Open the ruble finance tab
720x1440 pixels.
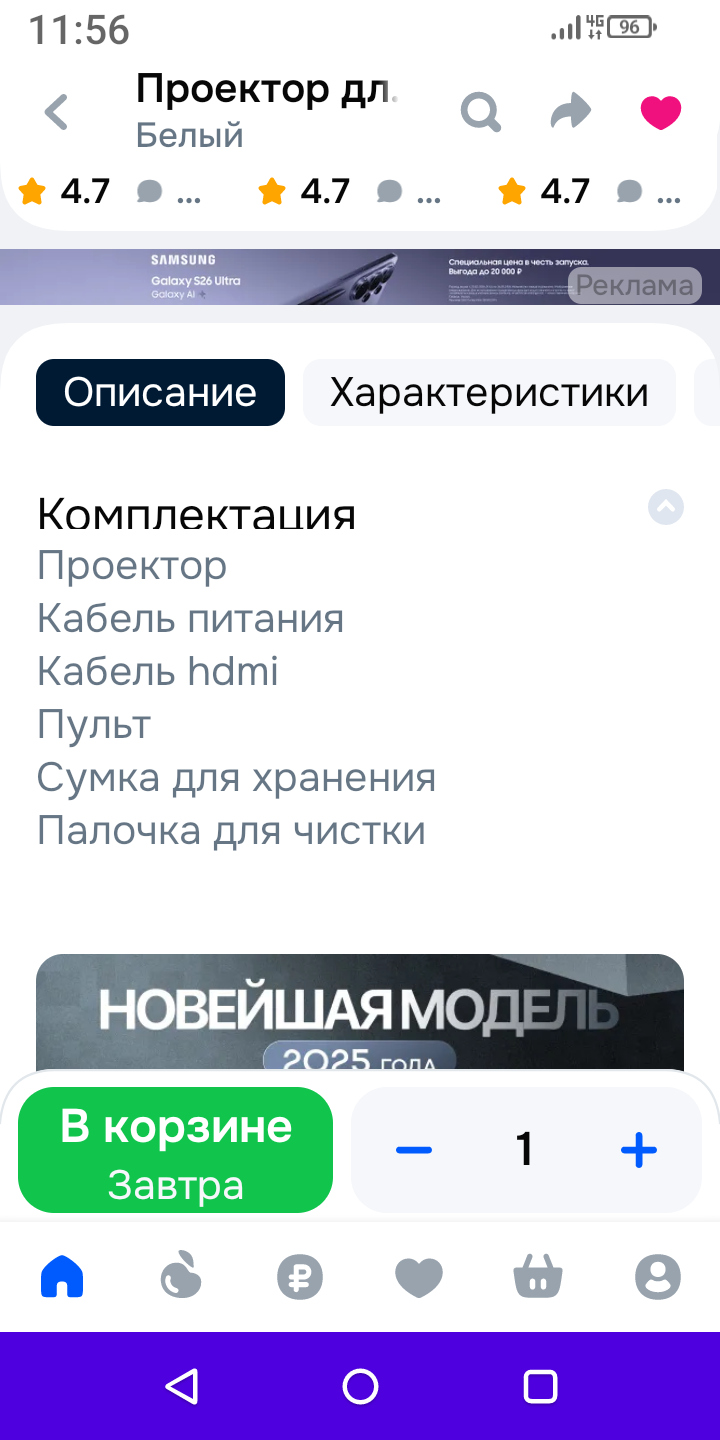click(300, 1277)
